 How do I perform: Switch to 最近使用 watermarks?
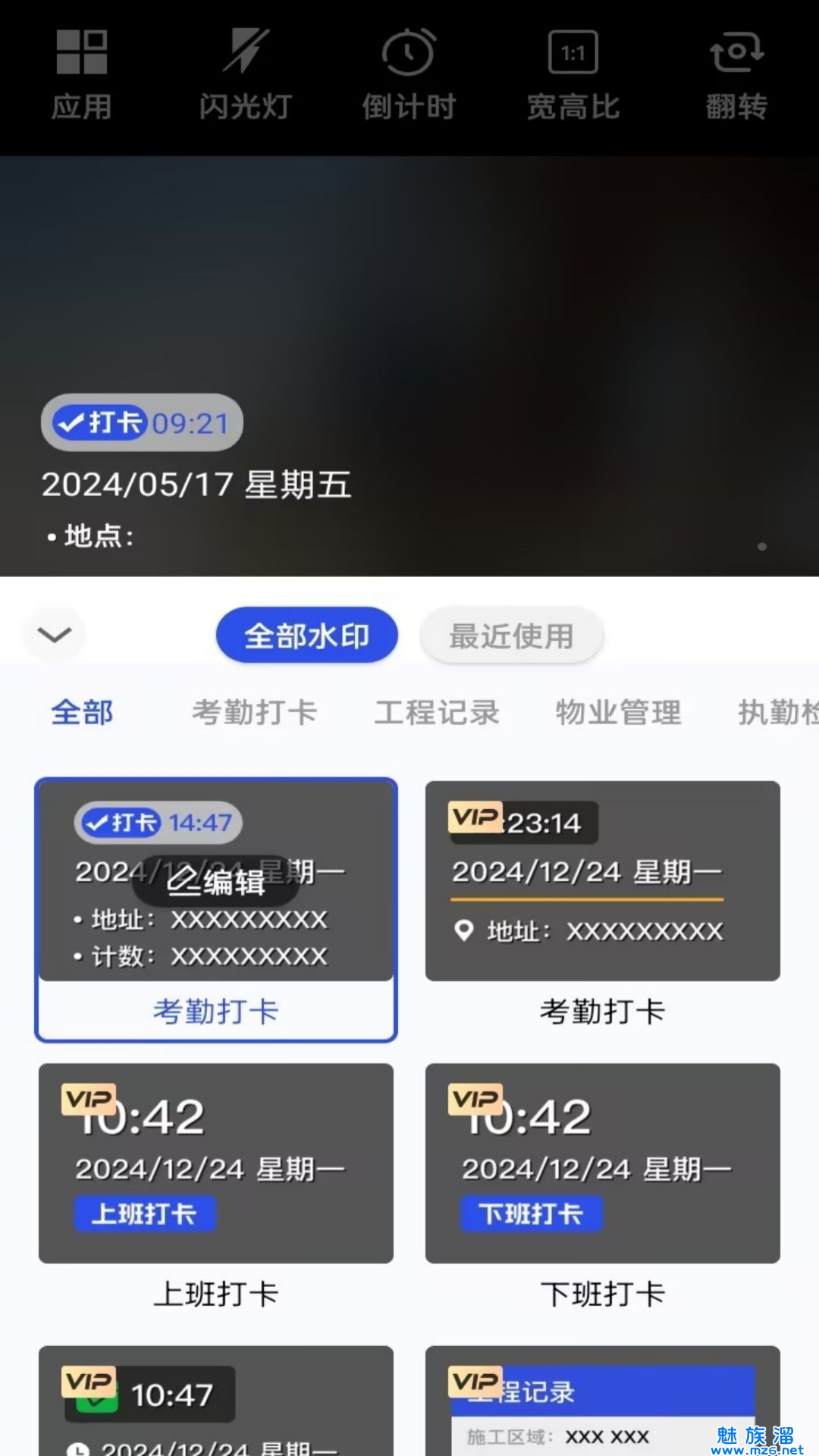tap(511, 635)
